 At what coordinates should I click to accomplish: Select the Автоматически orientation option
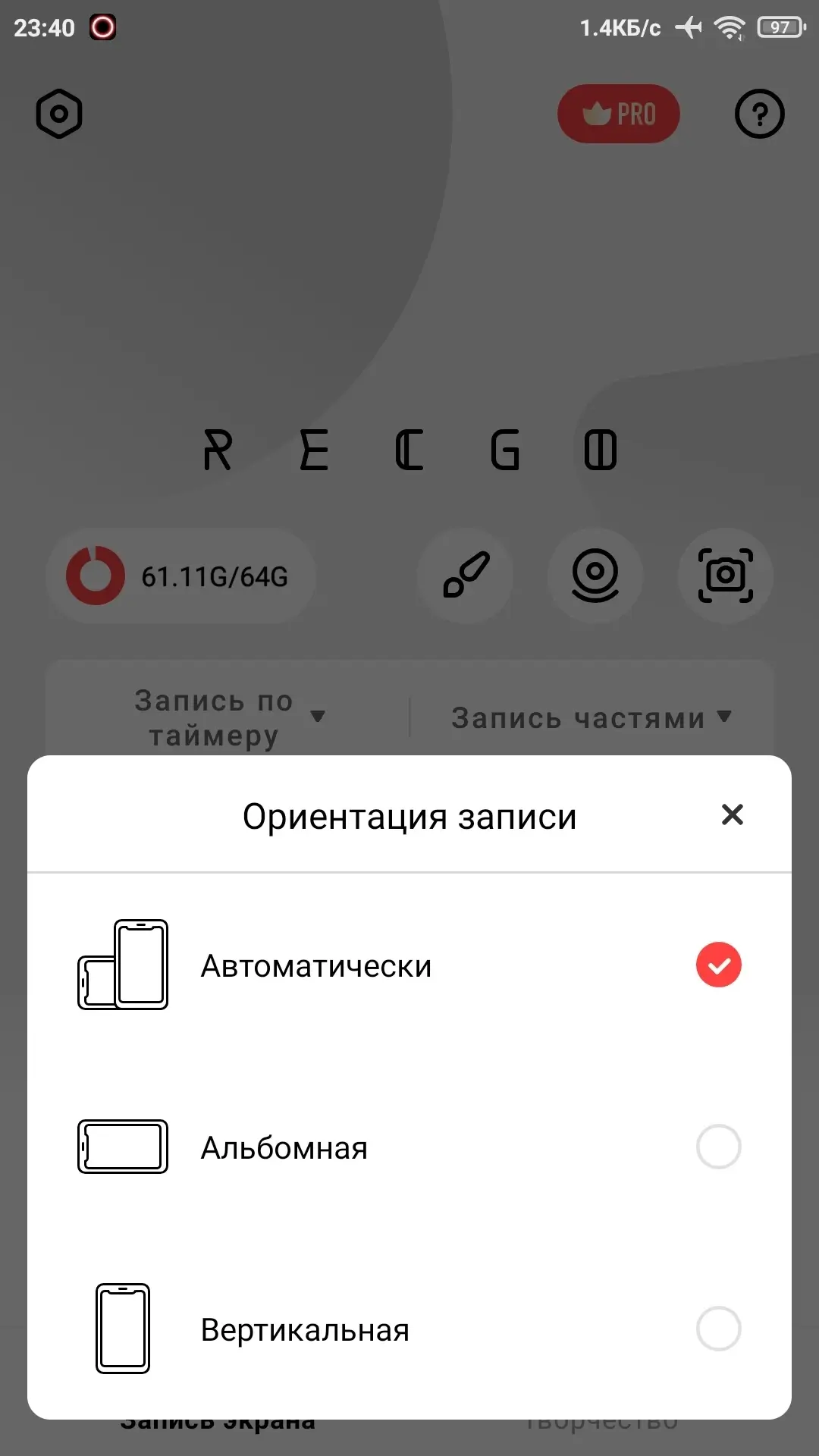(717, 965)
